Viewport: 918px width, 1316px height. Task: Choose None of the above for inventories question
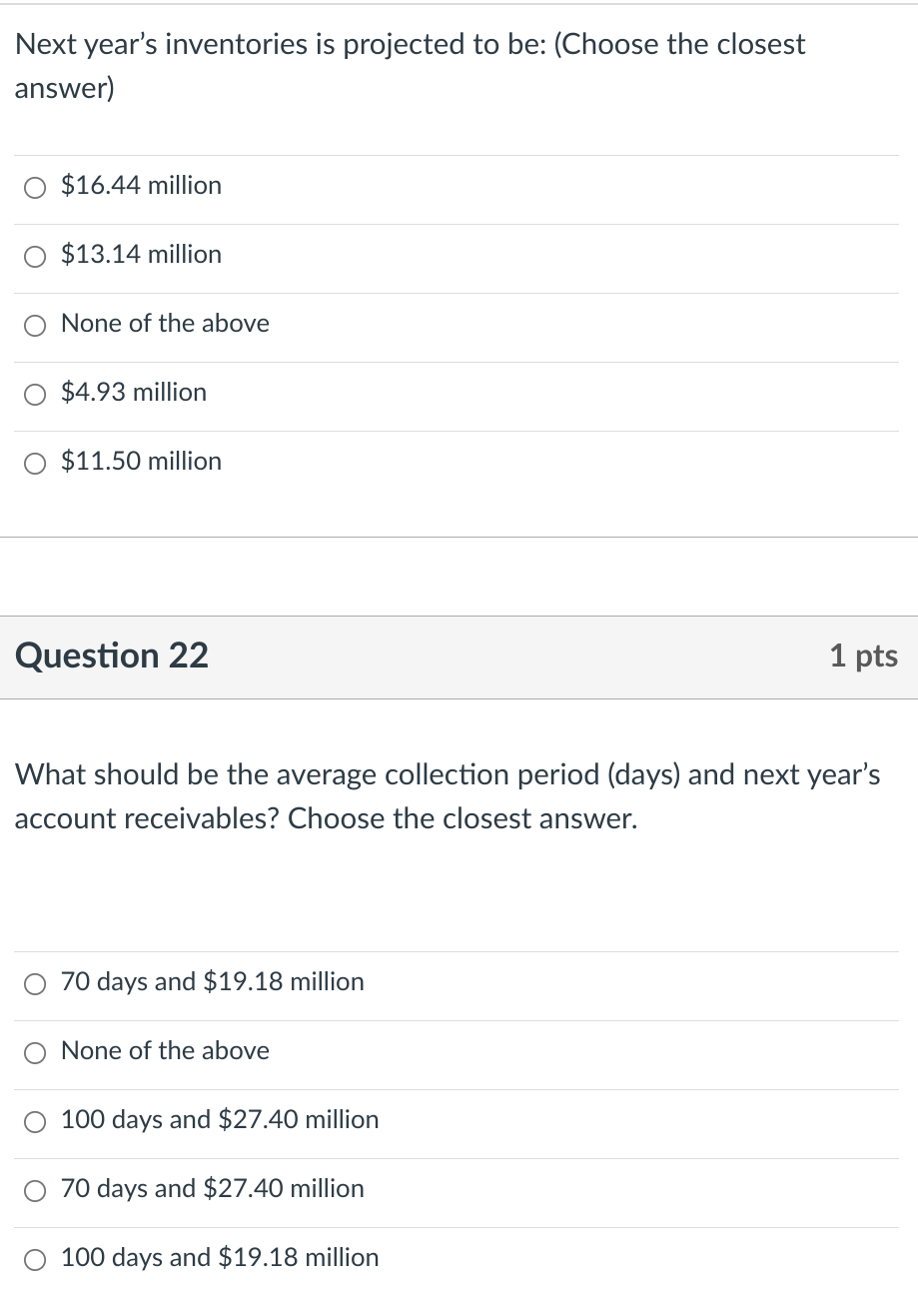point(165,324)
